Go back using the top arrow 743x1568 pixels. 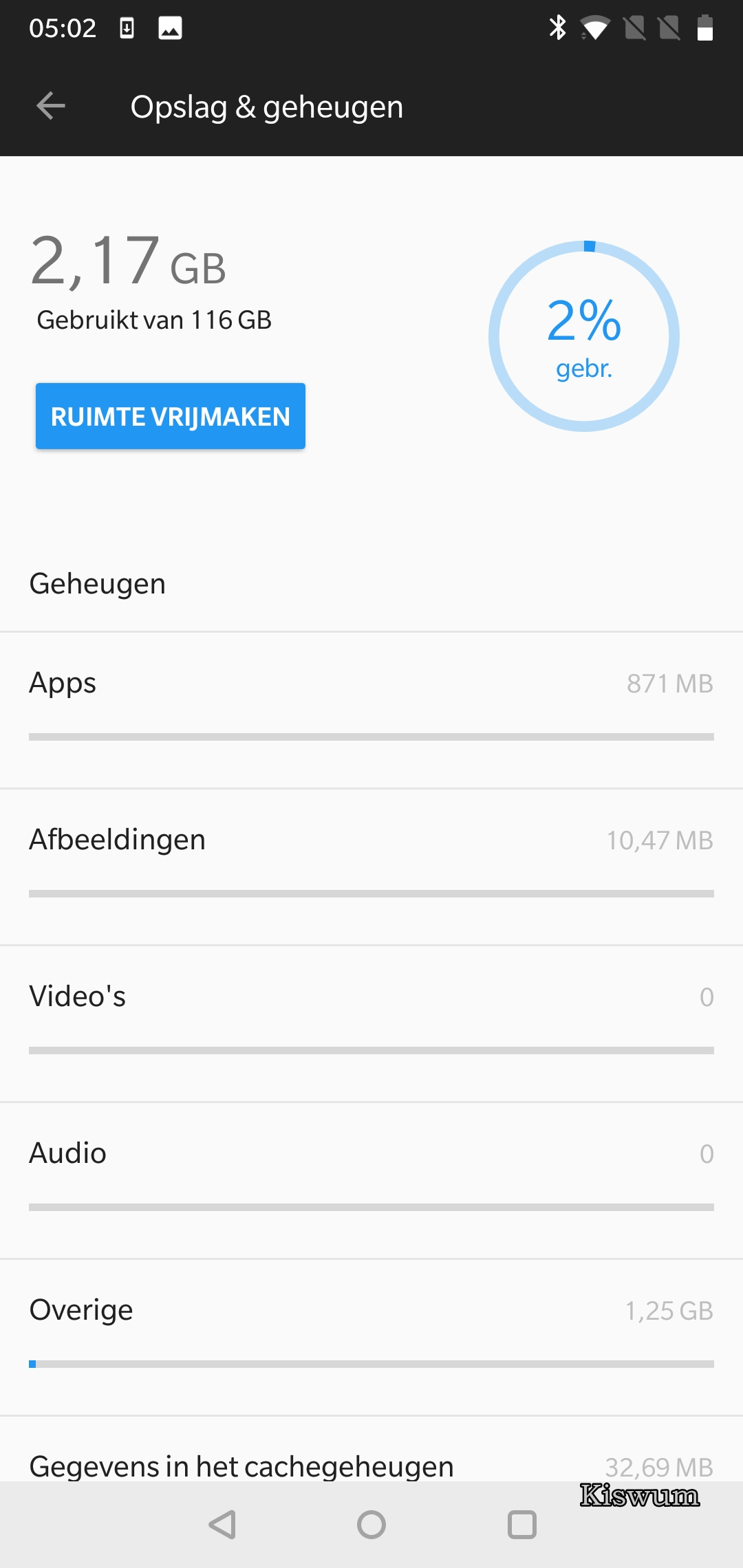[x=50, y=106]
